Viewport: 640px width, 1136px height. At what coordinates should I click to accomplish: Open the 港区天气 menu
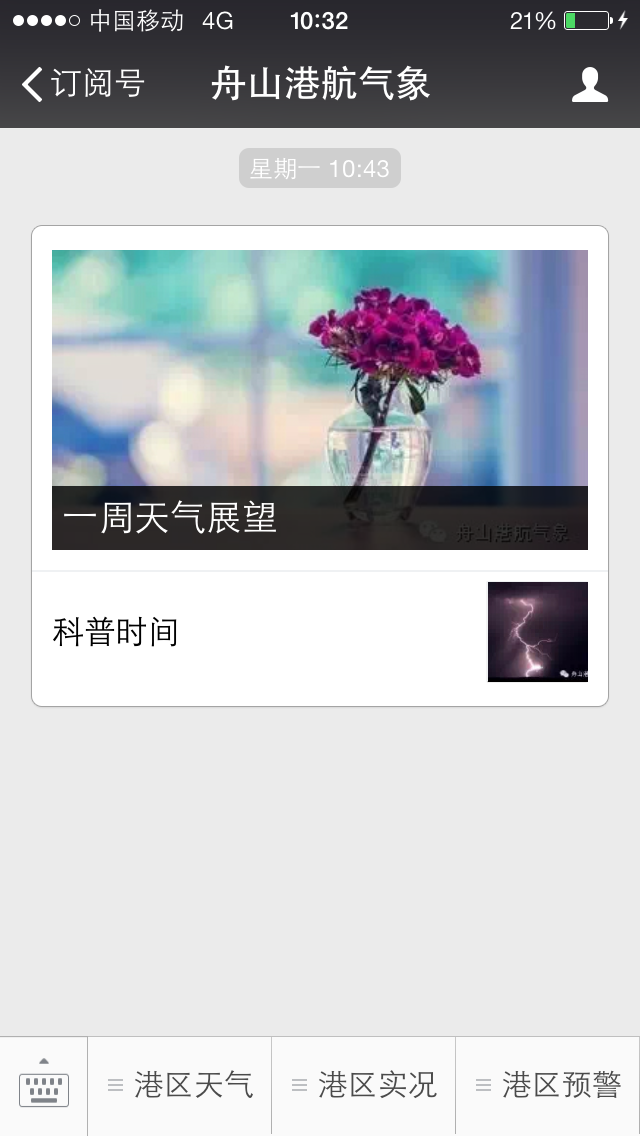[180, 1085]
